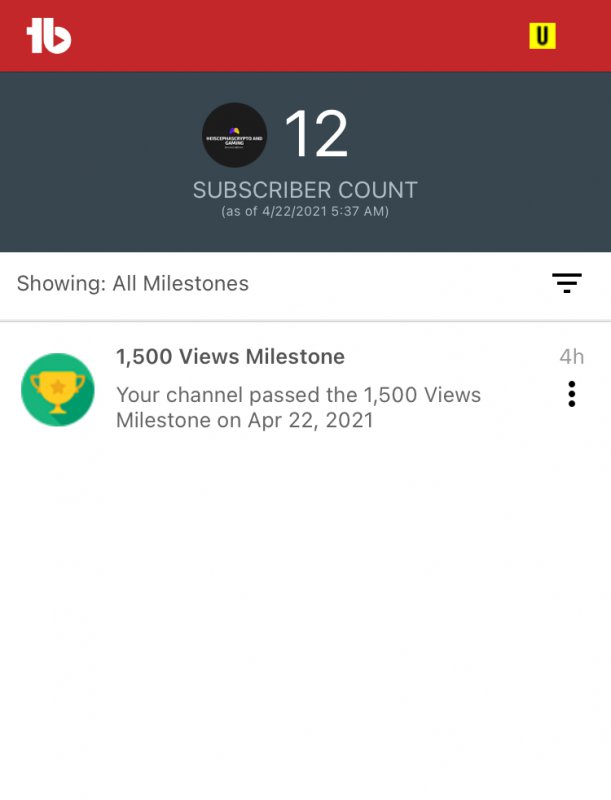This screenshot has height=800, width=611.
Task: Open options for 1,500 Views Milestone
Action: click(571, 394)
